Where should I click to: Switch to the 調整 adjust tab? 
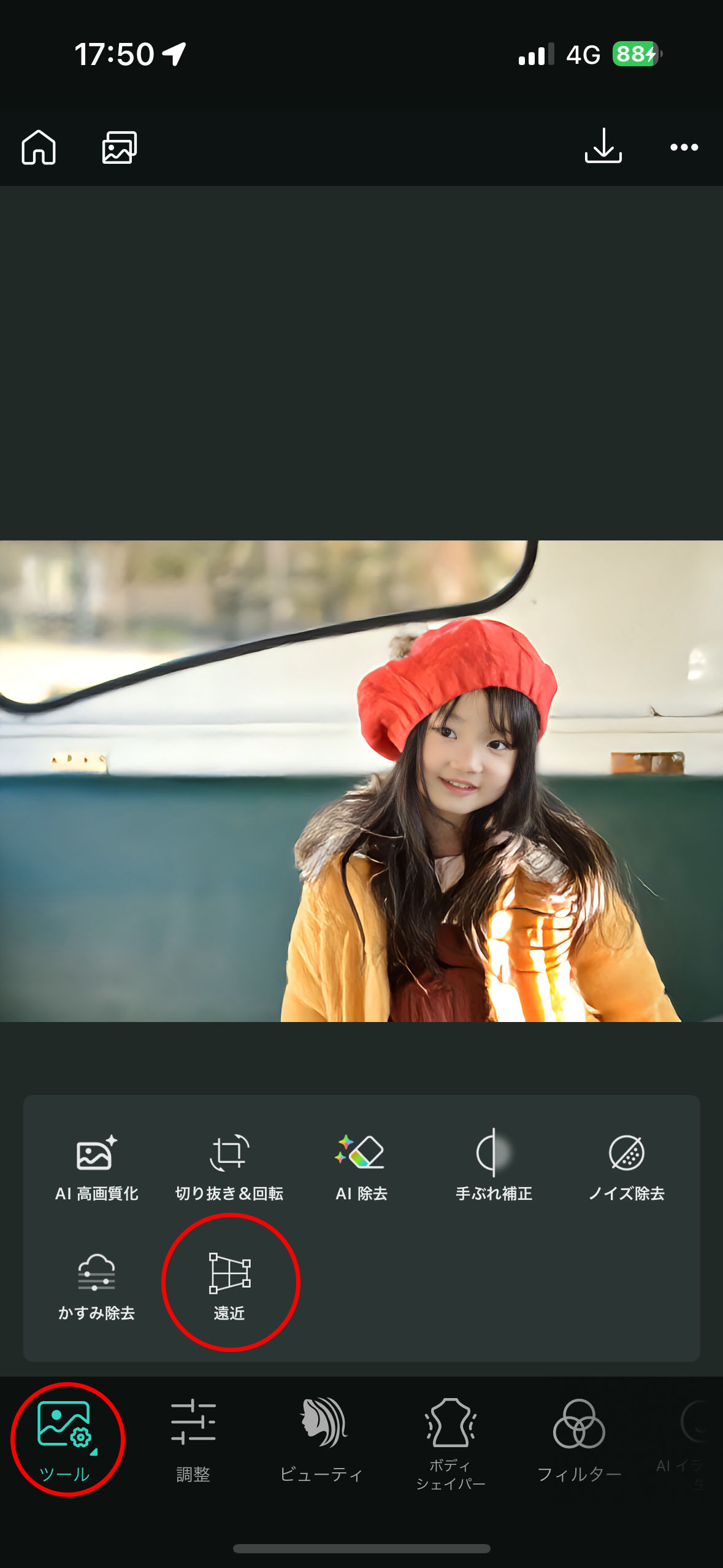click(x=193, y=1439)
